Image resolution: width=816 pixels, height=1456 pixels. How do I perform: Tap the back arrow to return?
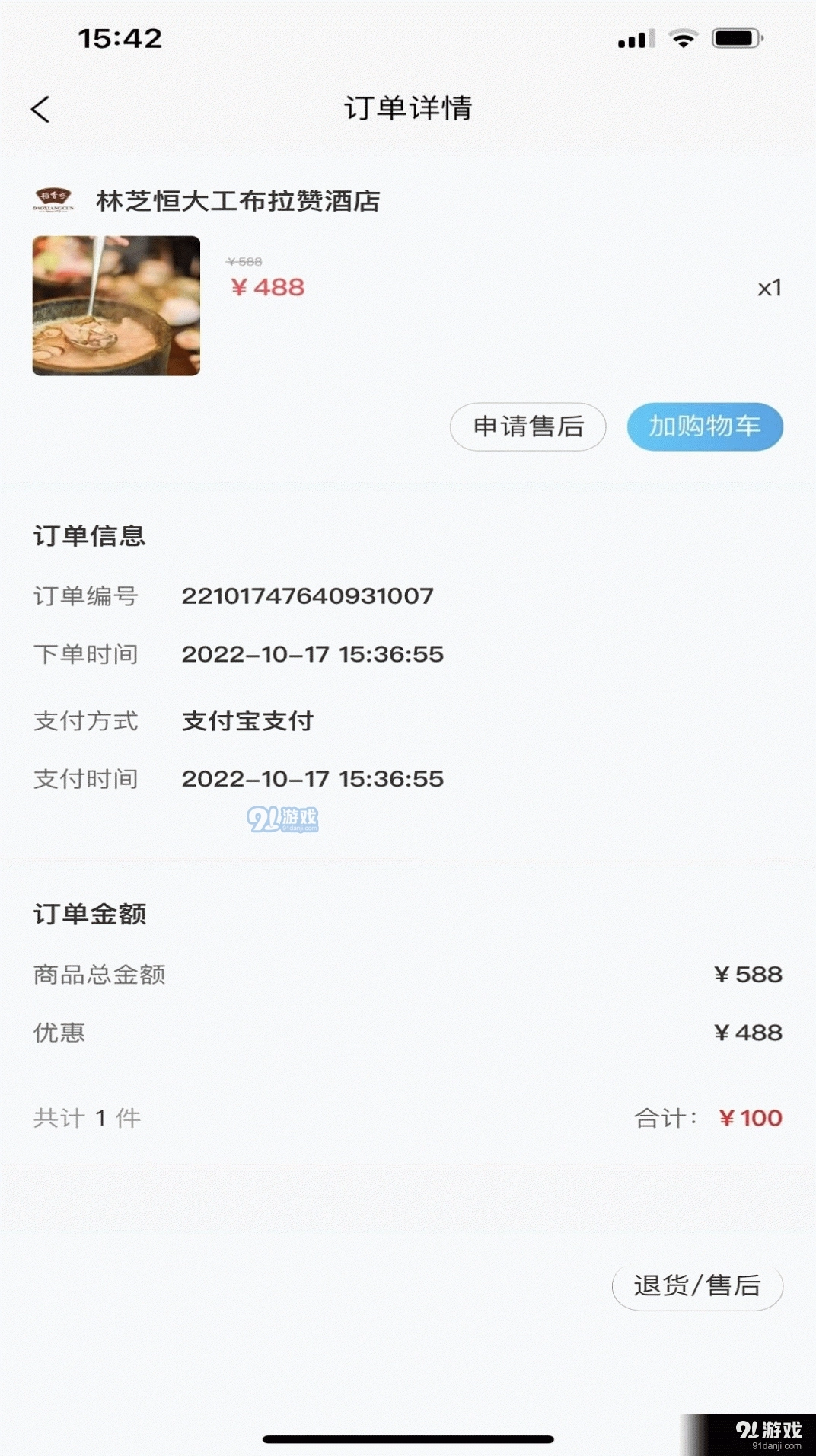tap(40, 109)
